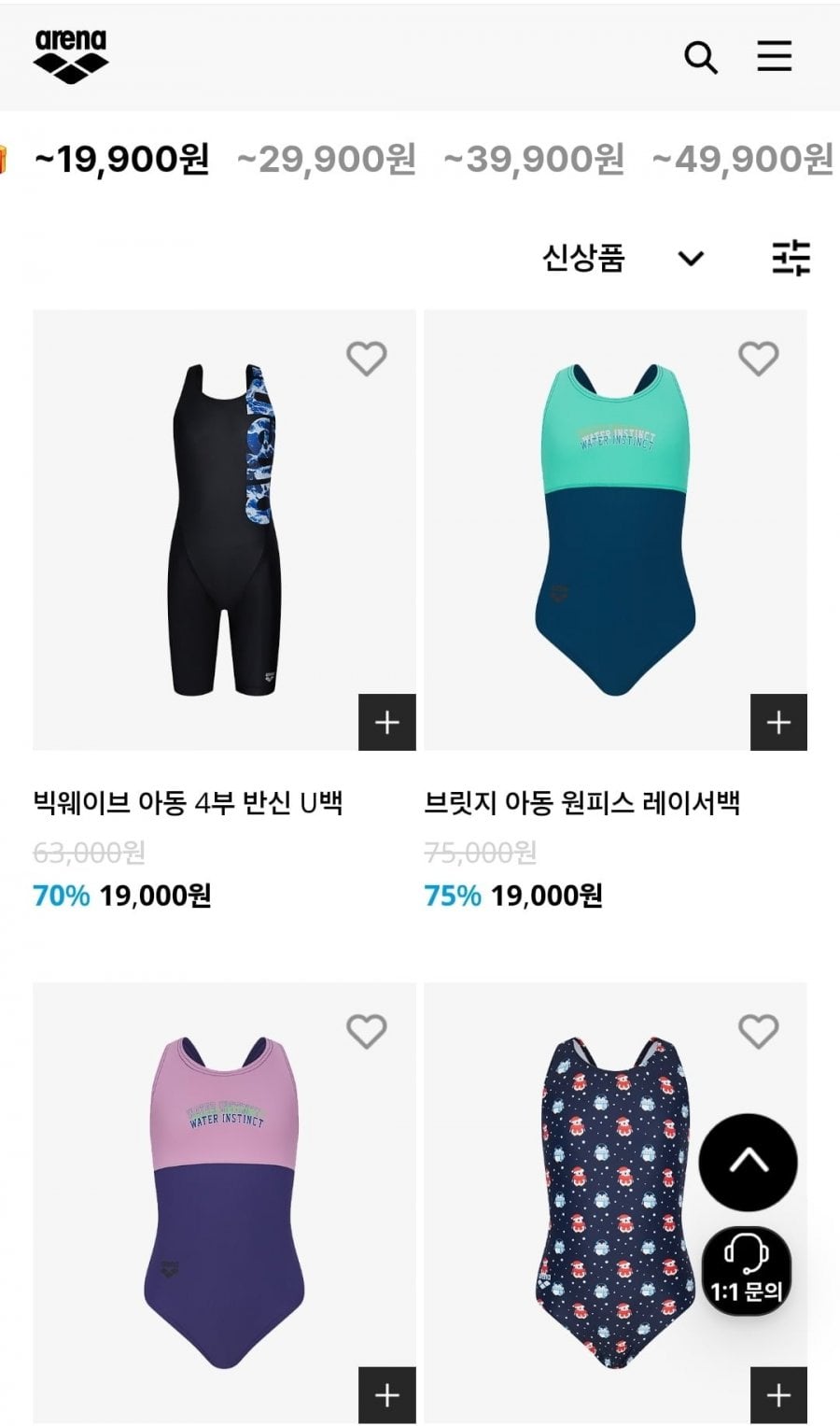This screenshot has width=840, height=1426.
Task: Add the pink and purple swimsuit with plus
Action: [386, 1395]
